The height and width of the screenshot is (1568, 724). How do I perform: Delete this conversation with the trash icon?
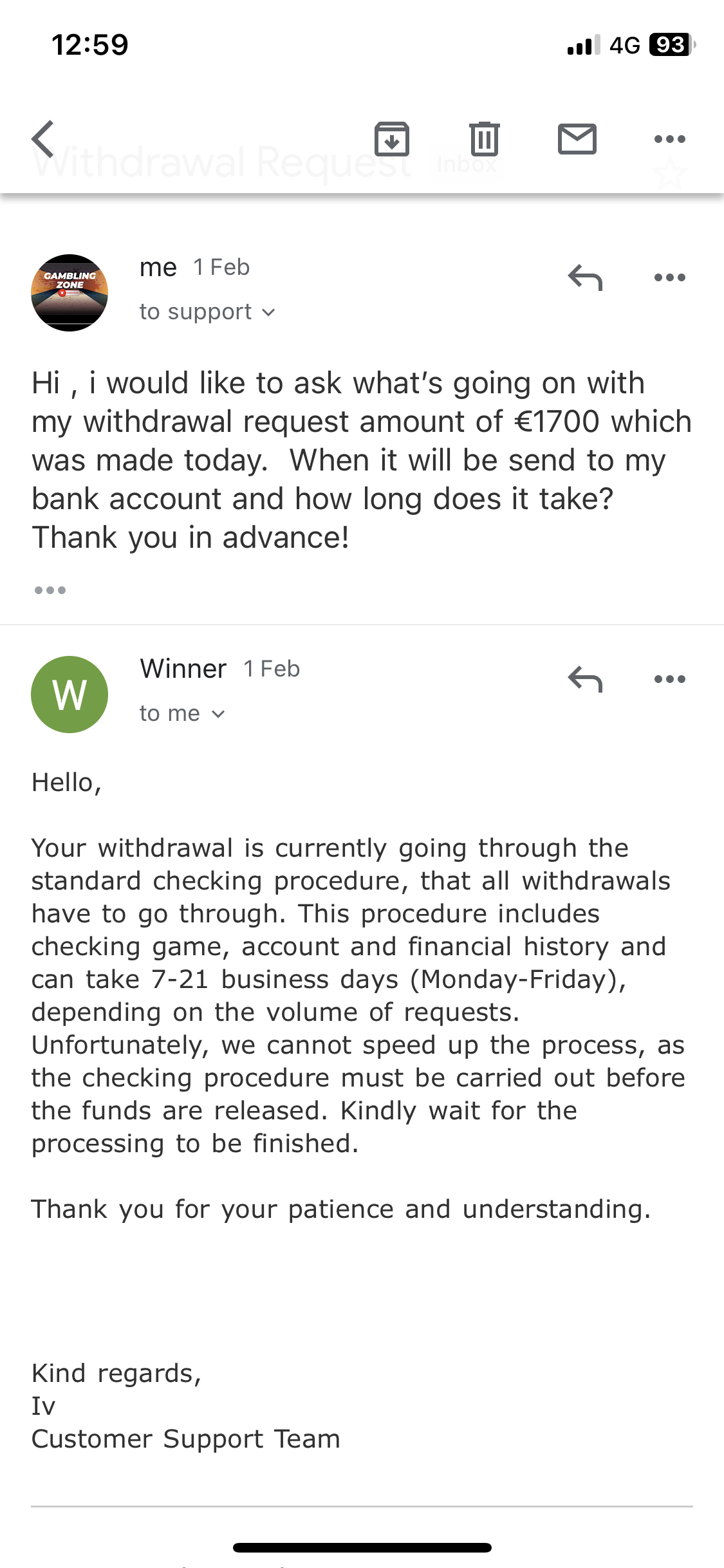click(x=485, y=139)
